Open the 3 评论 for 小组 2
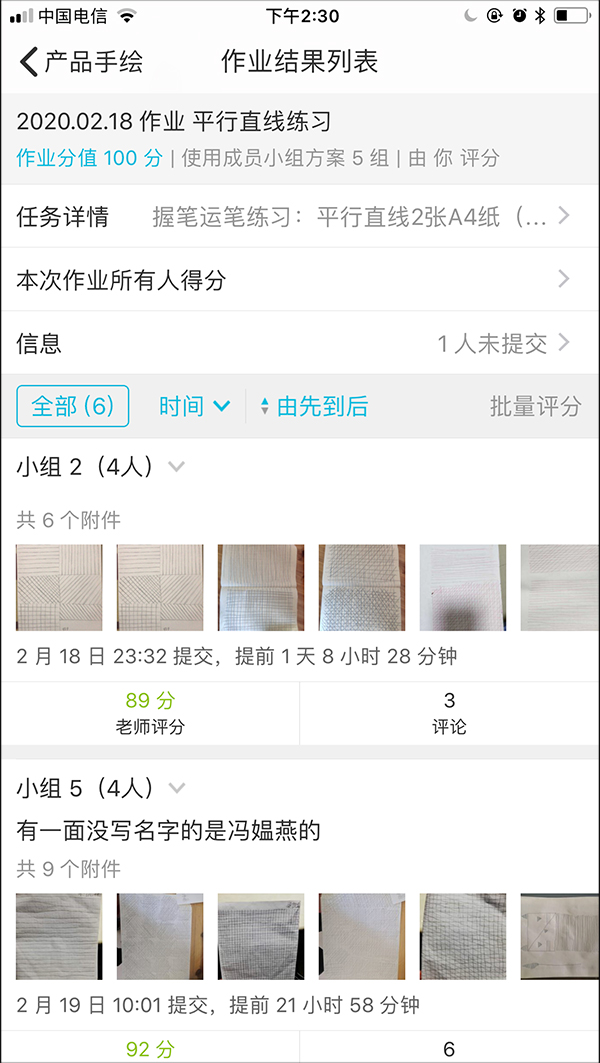The height and width of the screenshot is (1063, 600). (x=449, y=713)
